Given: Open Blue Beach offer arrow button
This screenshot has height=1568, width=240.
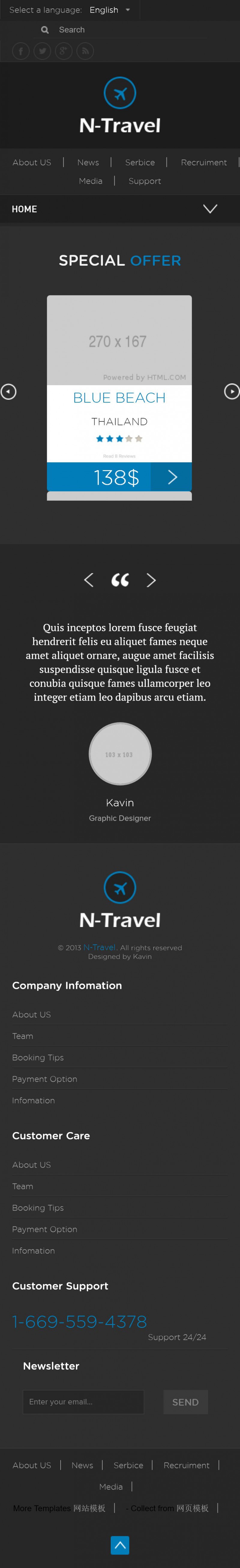Looking at the screenshot, I should (172, 477).
